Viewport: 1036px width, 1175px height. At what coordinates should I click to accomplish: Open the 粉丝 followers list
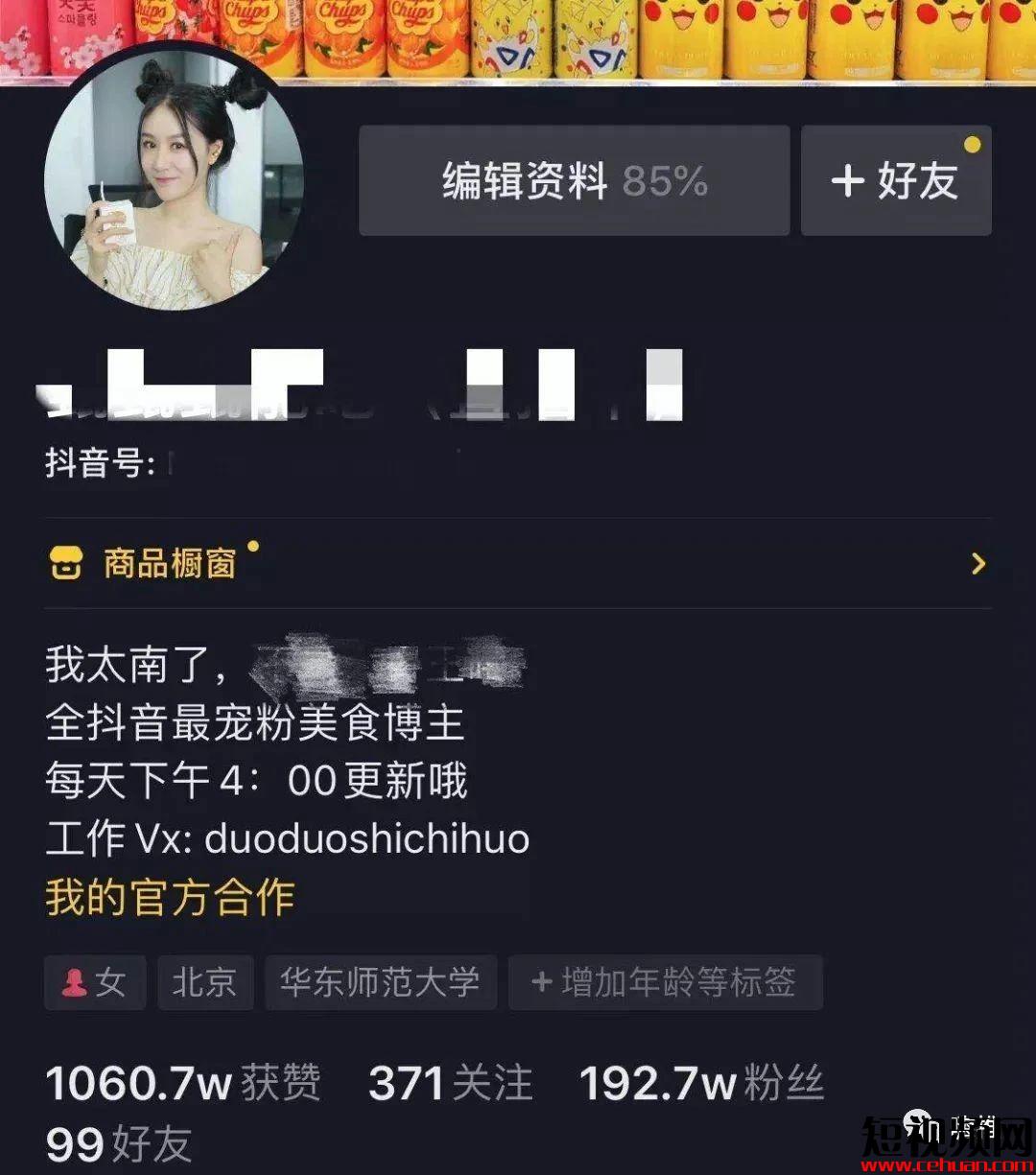pos(701,1084)
